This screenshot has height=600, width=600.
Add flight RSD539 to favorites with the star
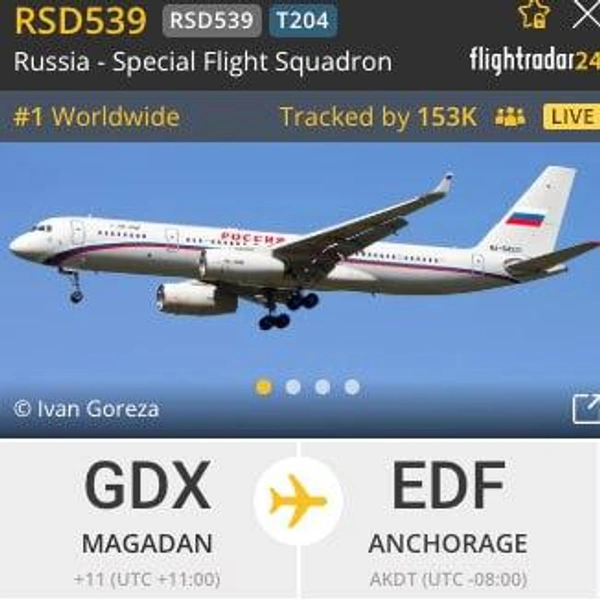(x=533, y=14)
